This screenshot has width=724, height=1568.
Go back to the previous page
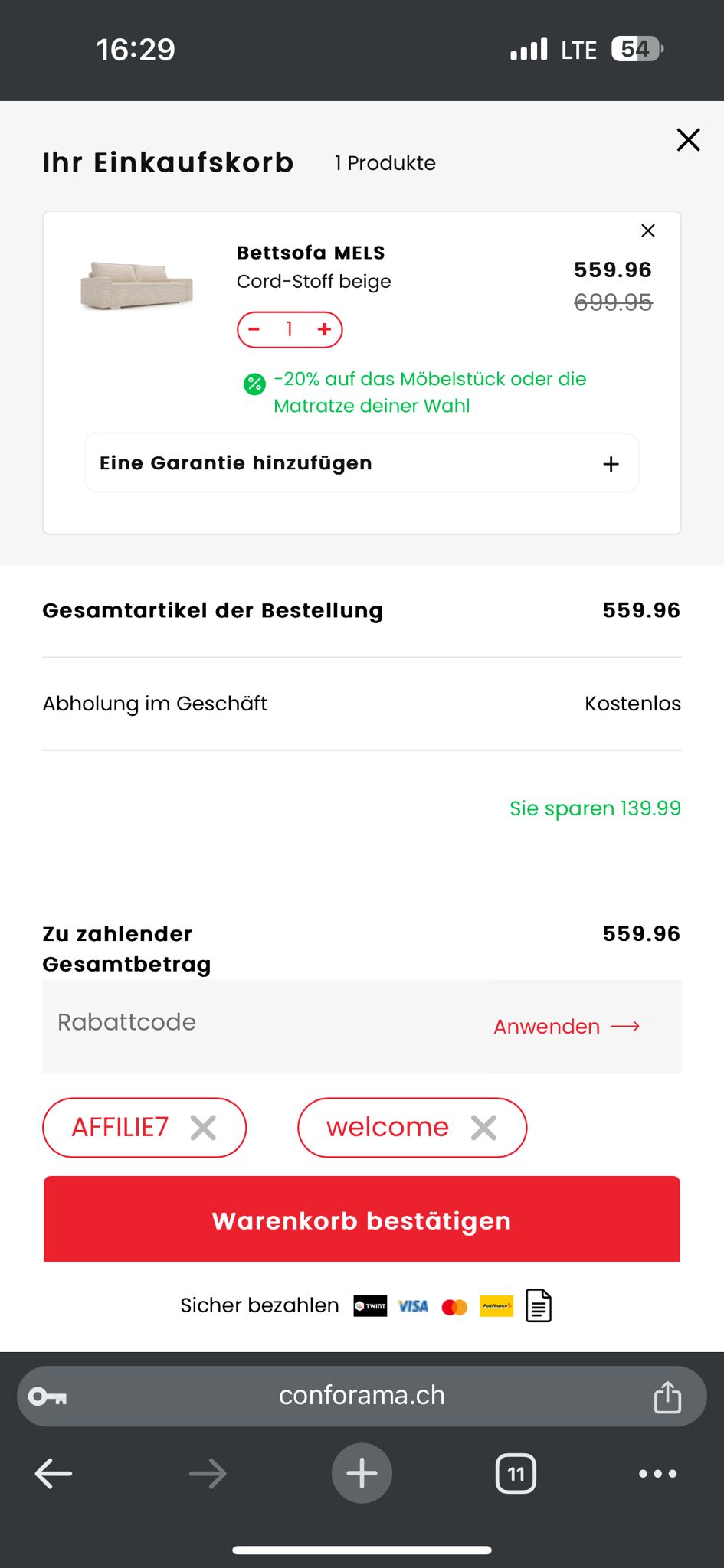54,1473
